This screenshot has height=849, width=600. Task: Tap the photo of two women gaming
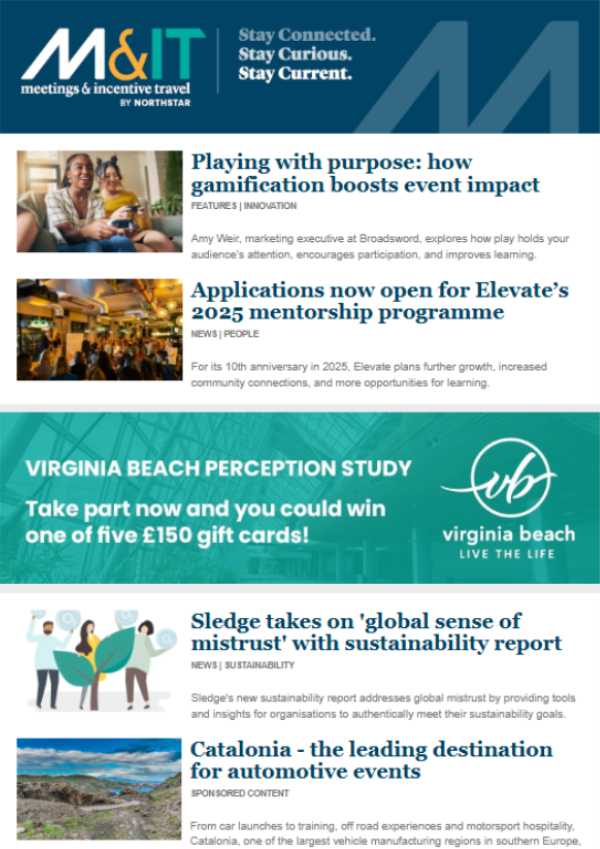click(99, 201)
